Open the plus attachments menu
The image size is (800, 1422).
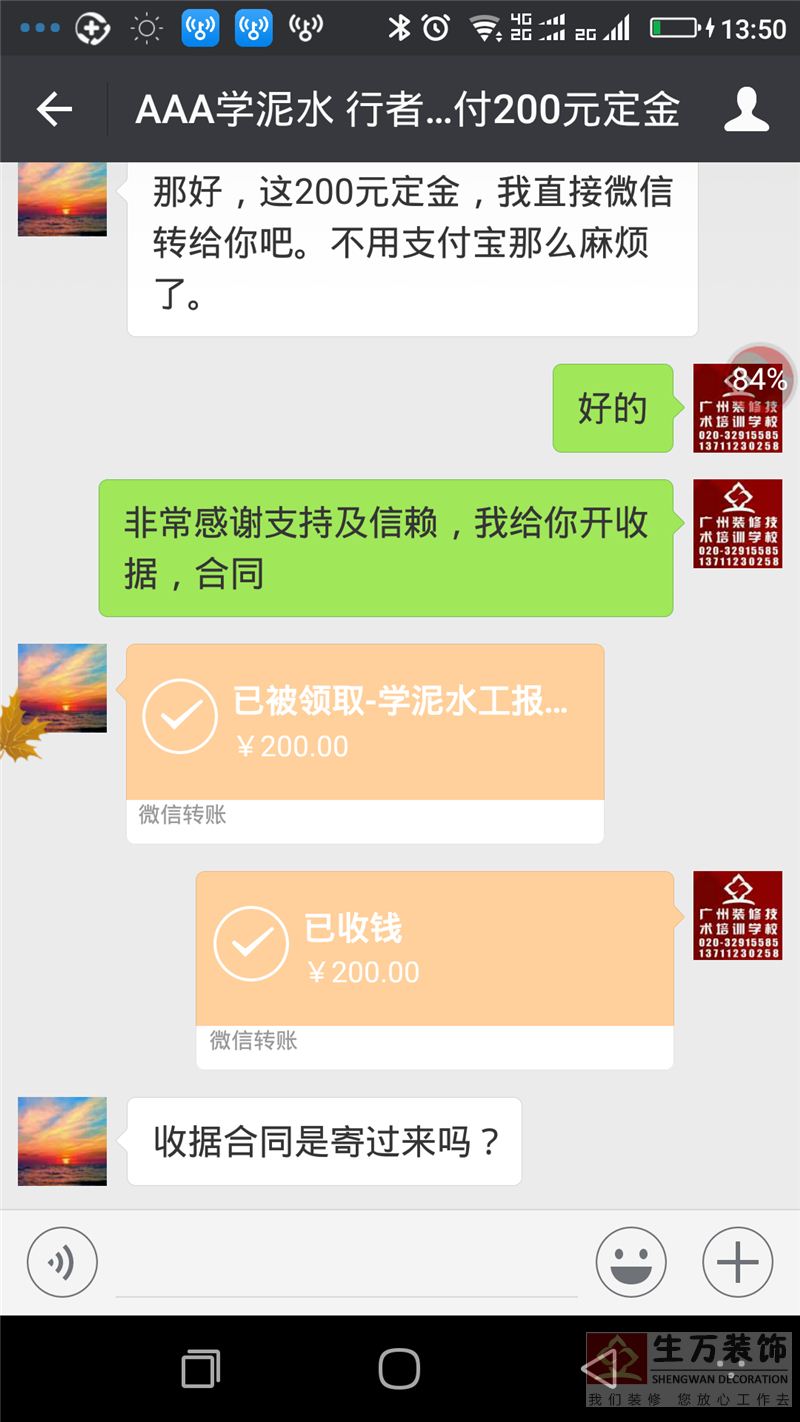(738, 1262)
